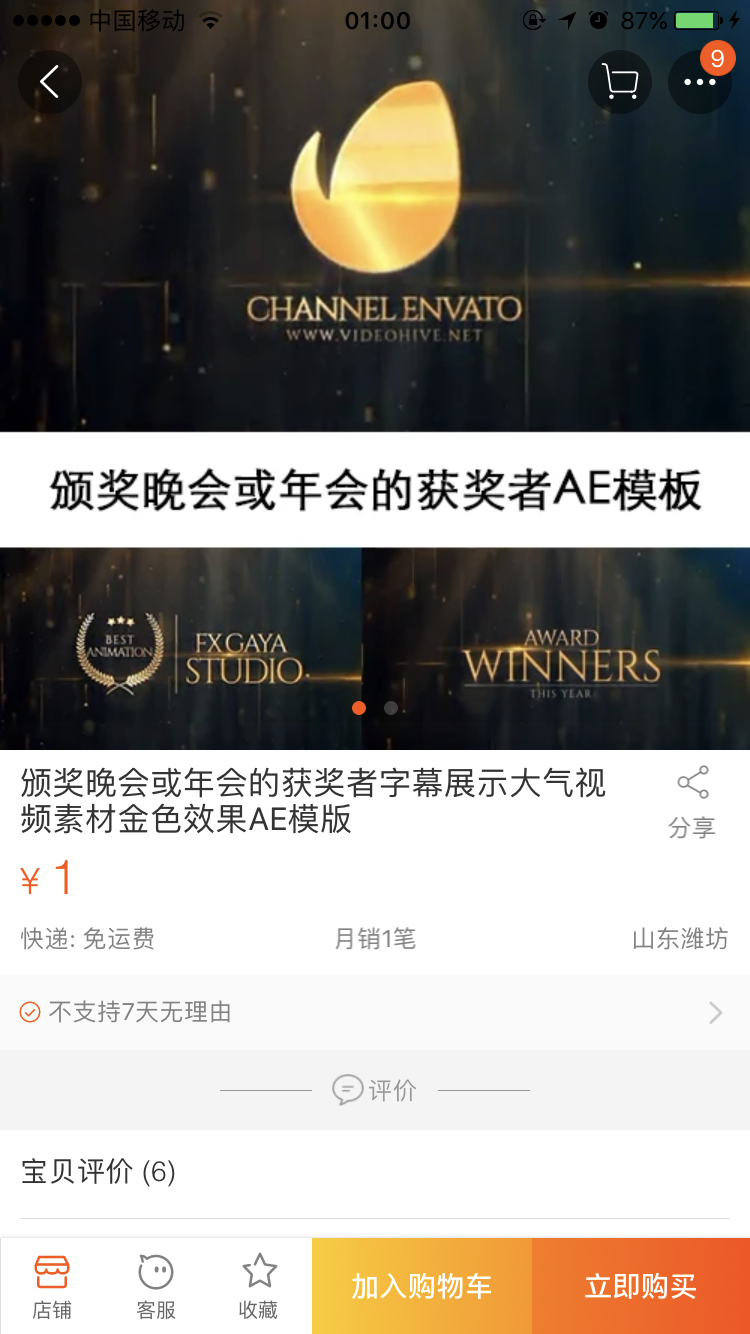This screenshot has height=1334, width=750.
Task: Add item to favorites with 收藏
Action: click(x=259, y=1286)
